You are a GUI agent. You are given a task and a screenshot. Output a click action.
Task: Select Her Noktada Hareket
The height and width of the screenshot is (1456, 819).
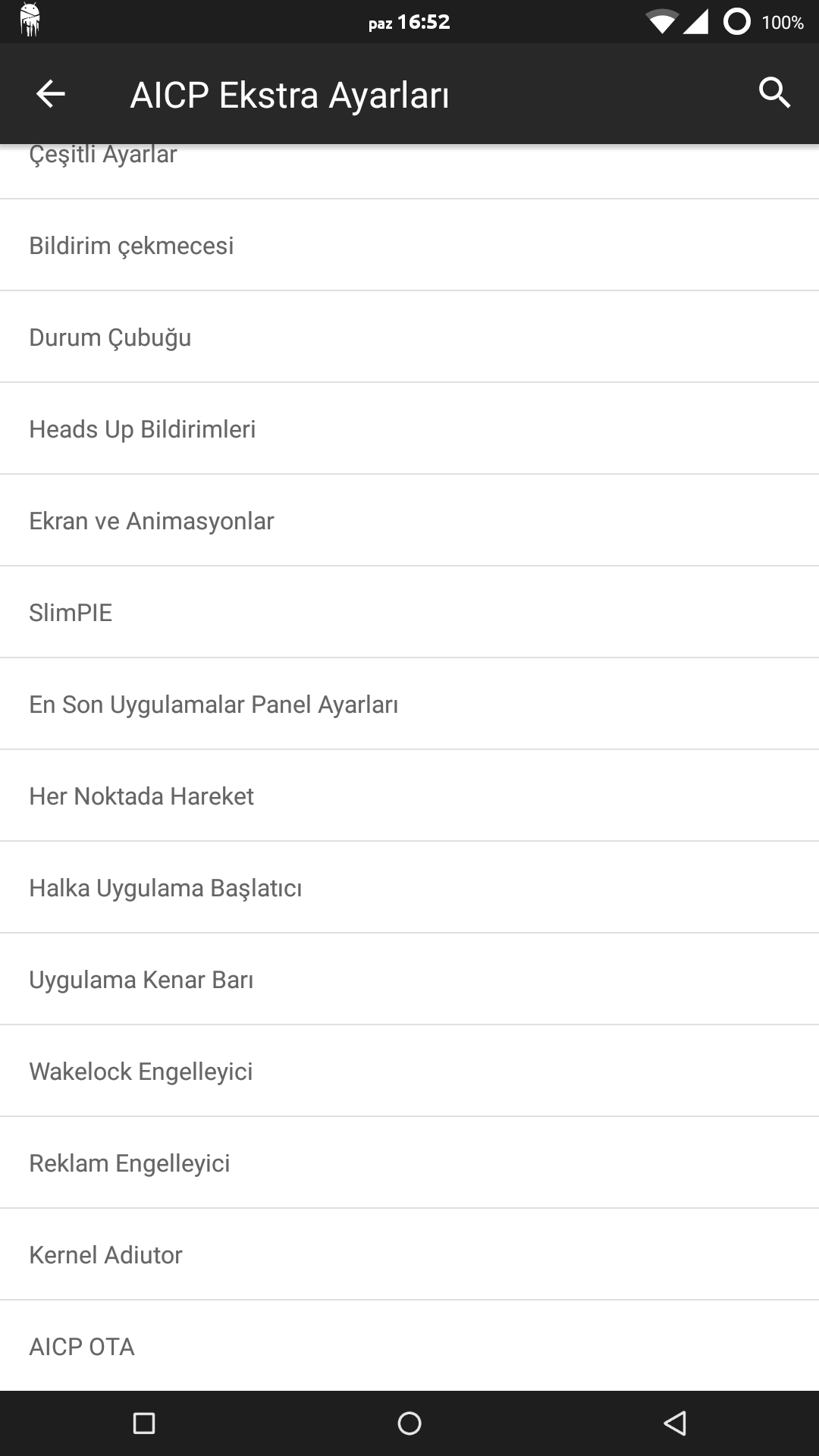pos(409,795)
